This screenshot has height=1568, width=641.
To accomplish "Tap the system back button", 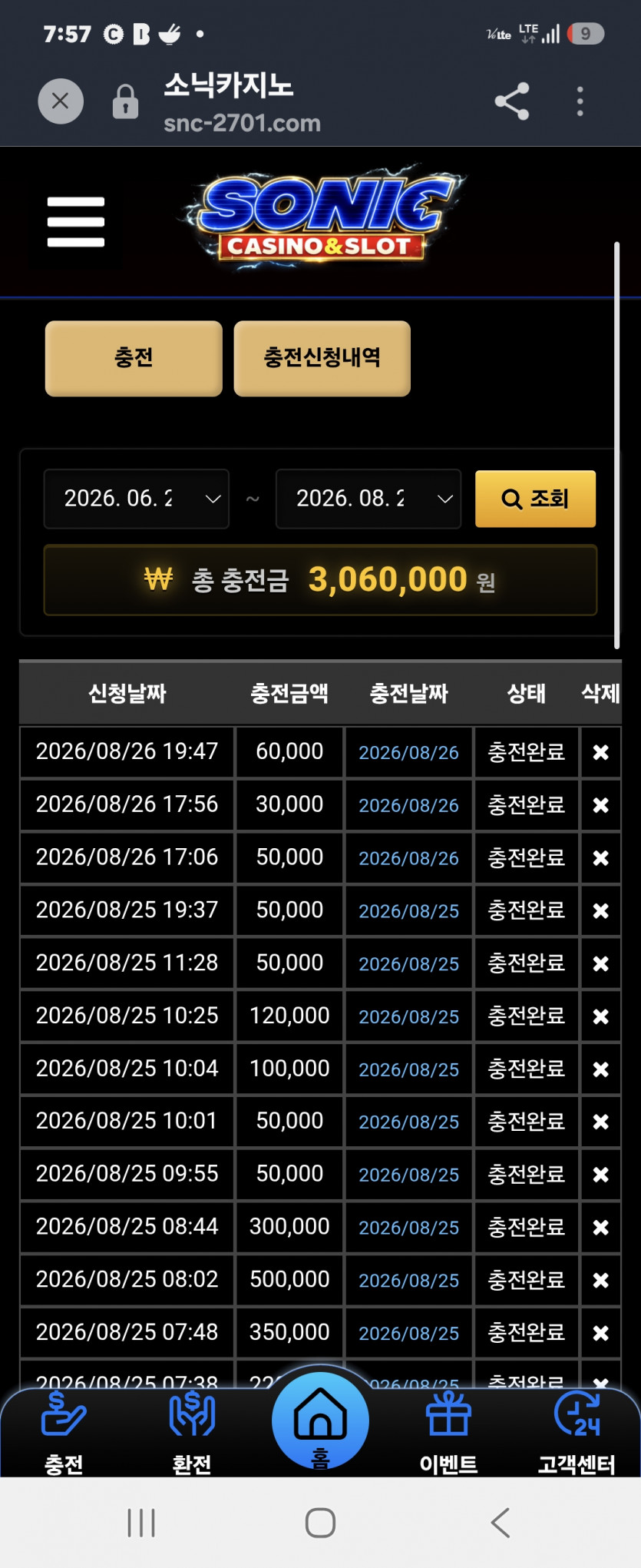I will tap(500, 1522).
